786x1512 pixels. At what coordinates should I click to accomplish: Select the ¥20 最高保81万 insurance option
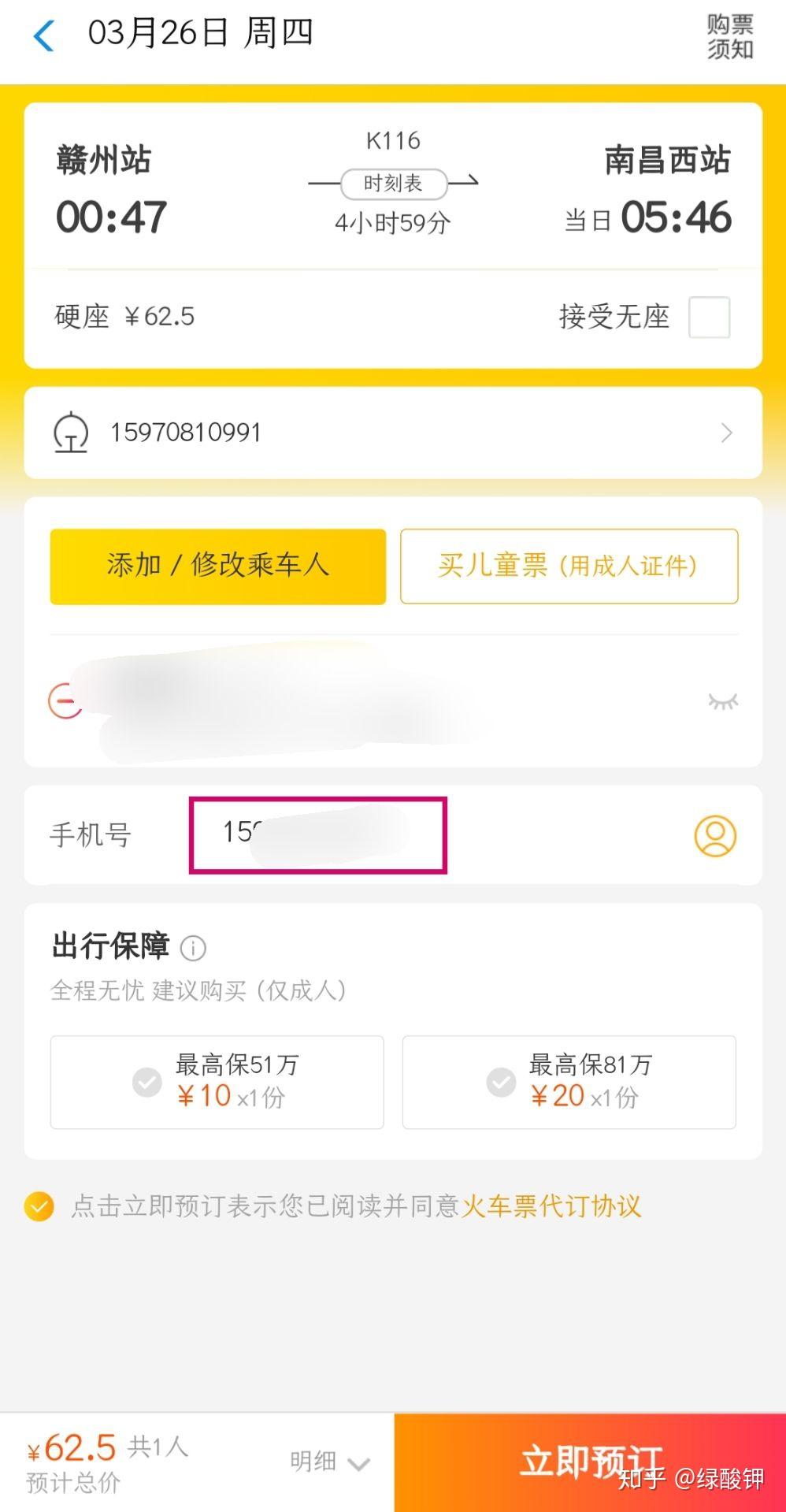[569, 1082]
